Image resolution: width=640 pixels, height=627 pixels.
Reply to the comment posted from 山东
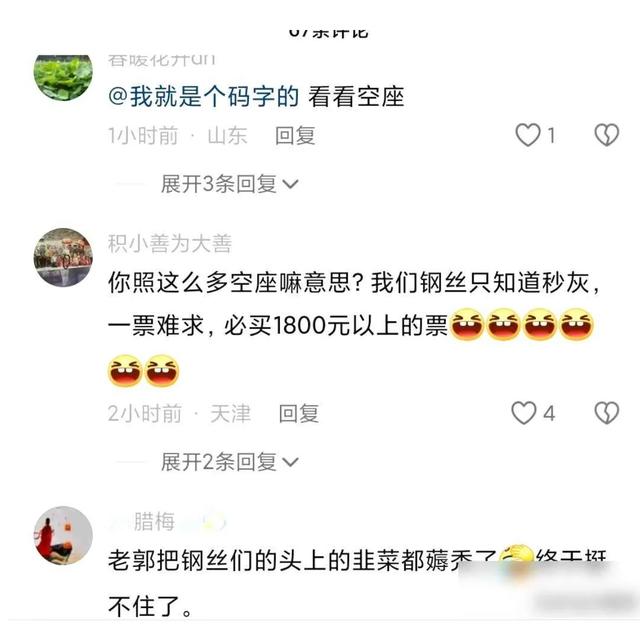coord(295,136)
